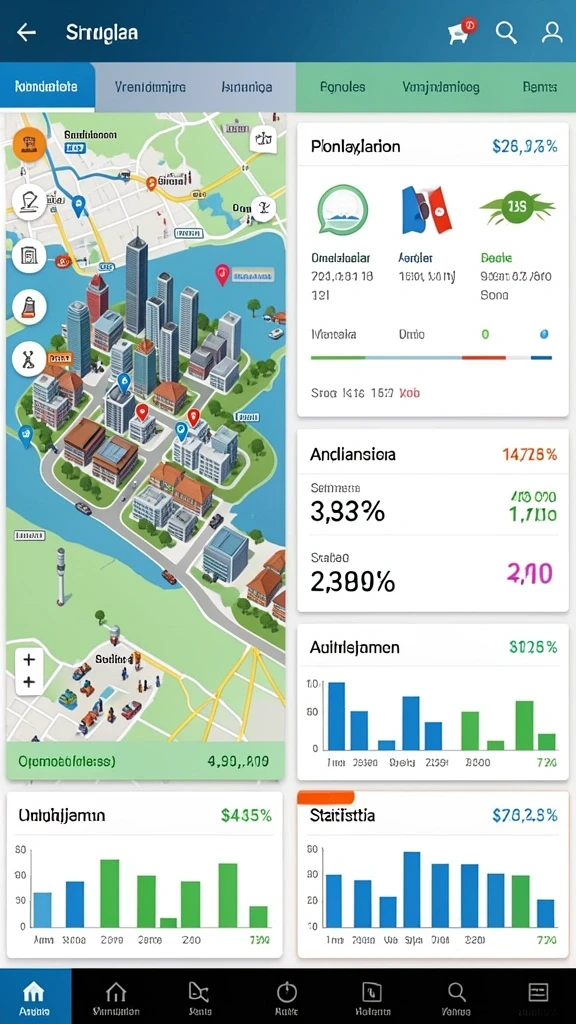Open the map layers icon in map corner
576x1024 pixels.
point(263,138)
